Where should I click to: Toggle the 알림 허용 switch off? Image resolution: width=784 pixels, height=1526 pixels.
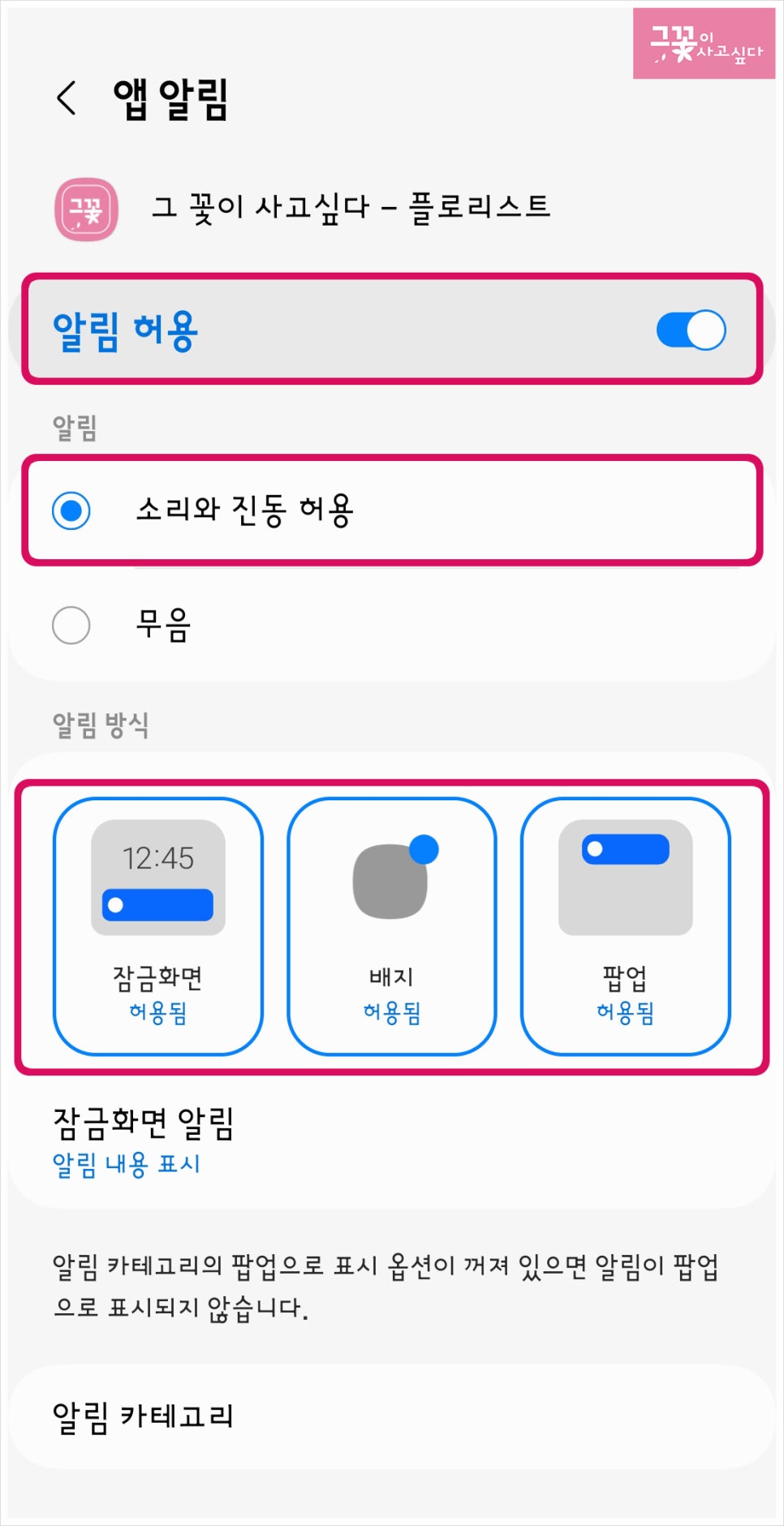[x=691, y=330]
